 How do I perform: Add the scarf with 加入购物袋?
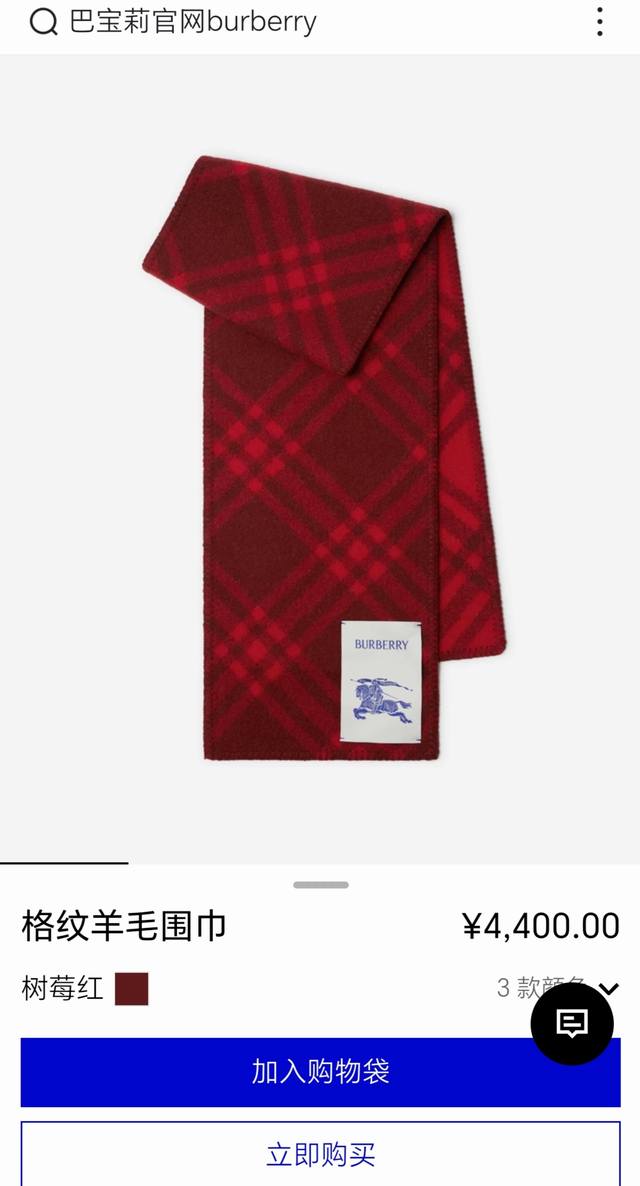320,1072
